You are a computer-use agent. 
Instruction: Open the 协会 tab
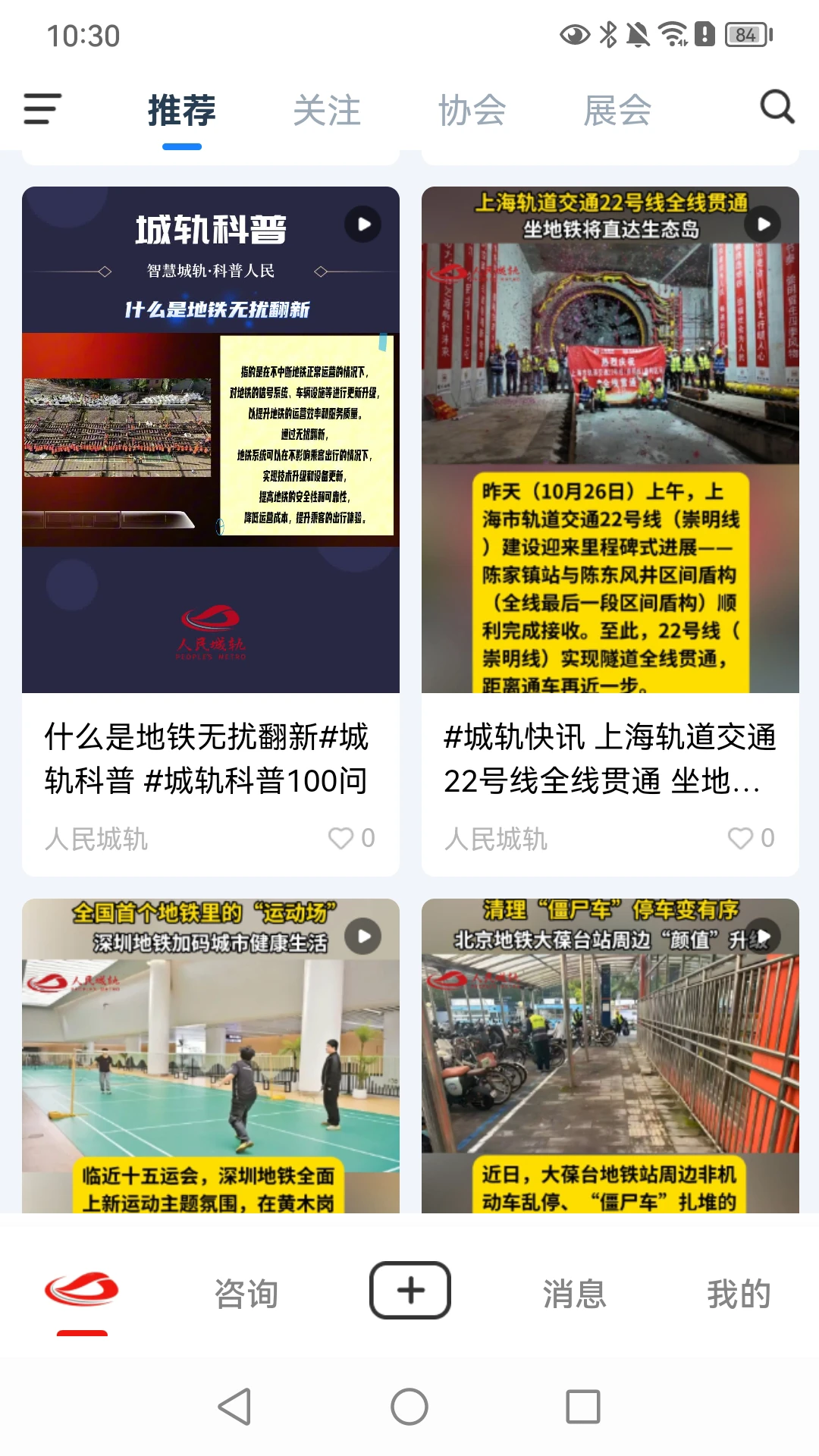coord(472,108)
